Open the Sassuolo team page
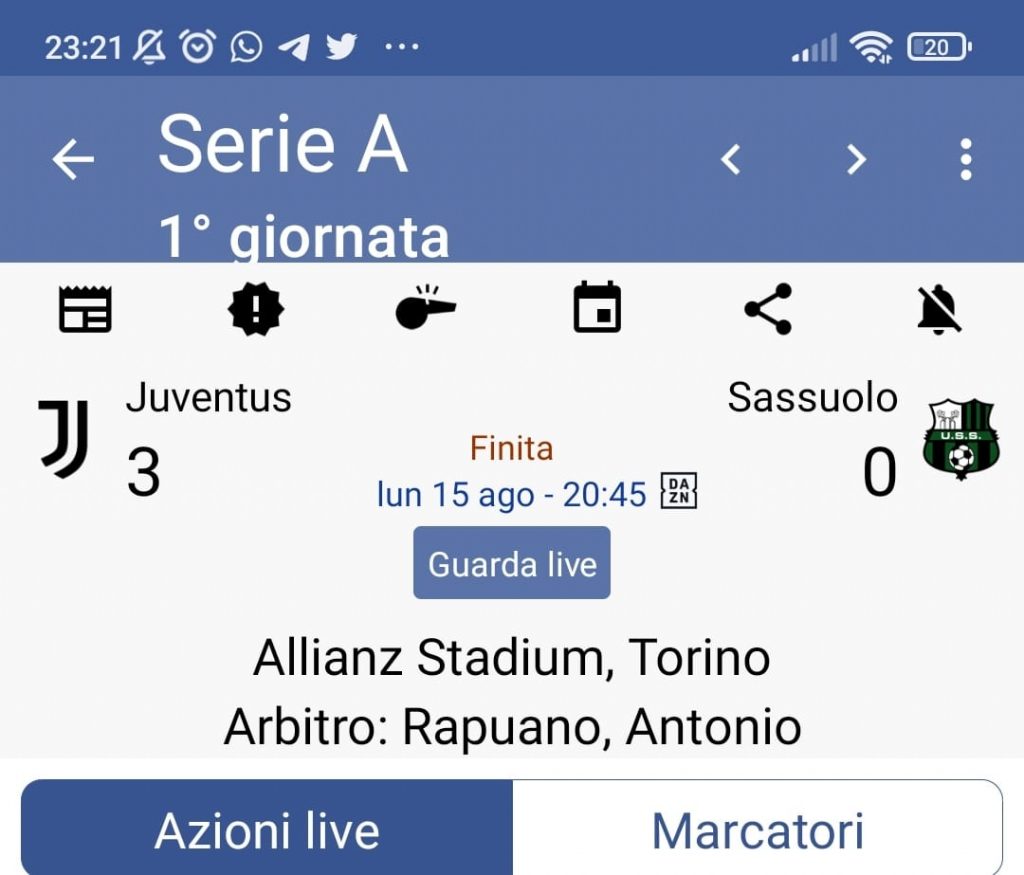This screenshot has width=1024, height=875. [x=961, y=439]
